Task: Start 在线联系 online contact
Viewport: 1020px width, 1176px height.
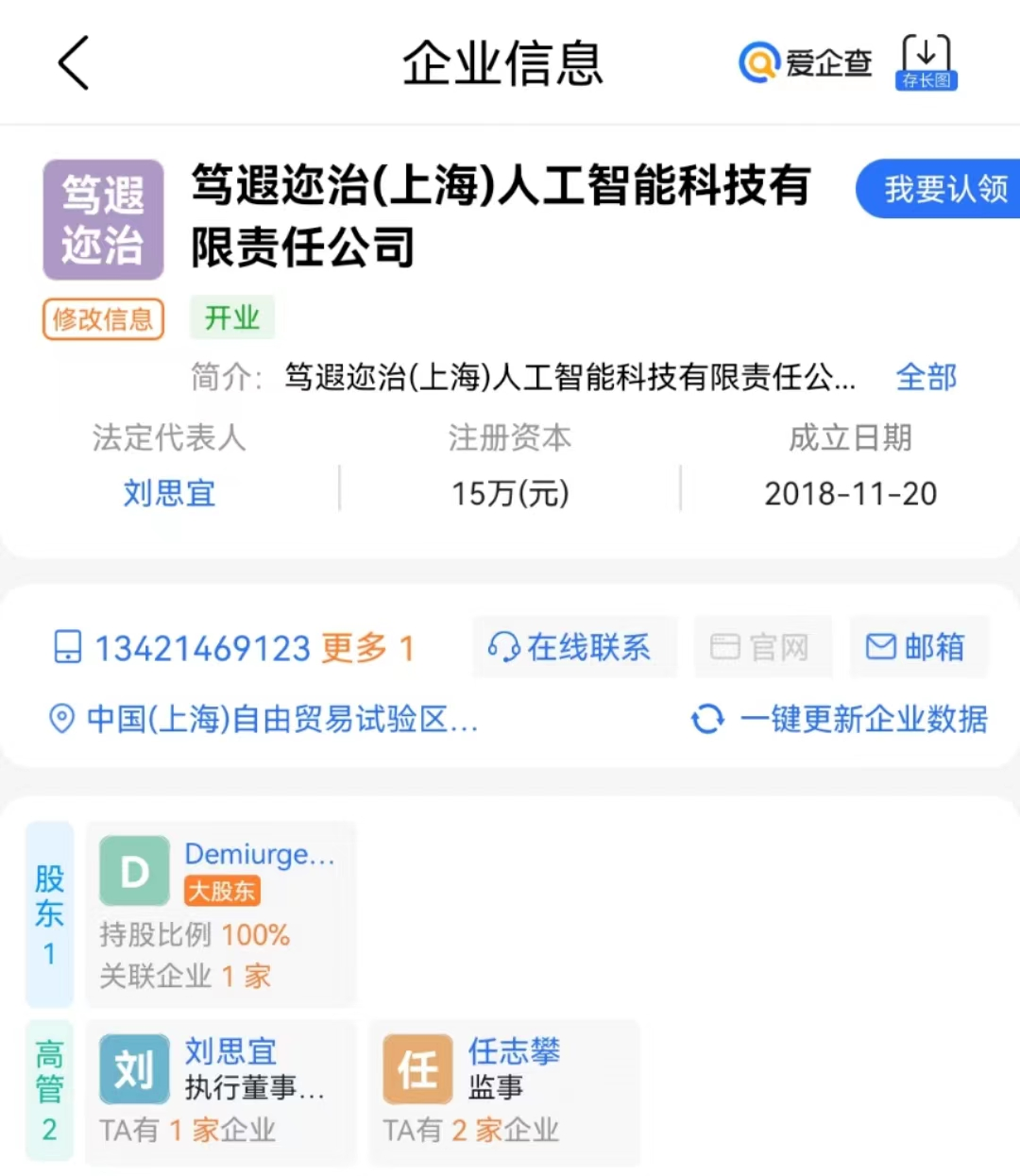Action: pyautogui.click(x=572, y=647)
